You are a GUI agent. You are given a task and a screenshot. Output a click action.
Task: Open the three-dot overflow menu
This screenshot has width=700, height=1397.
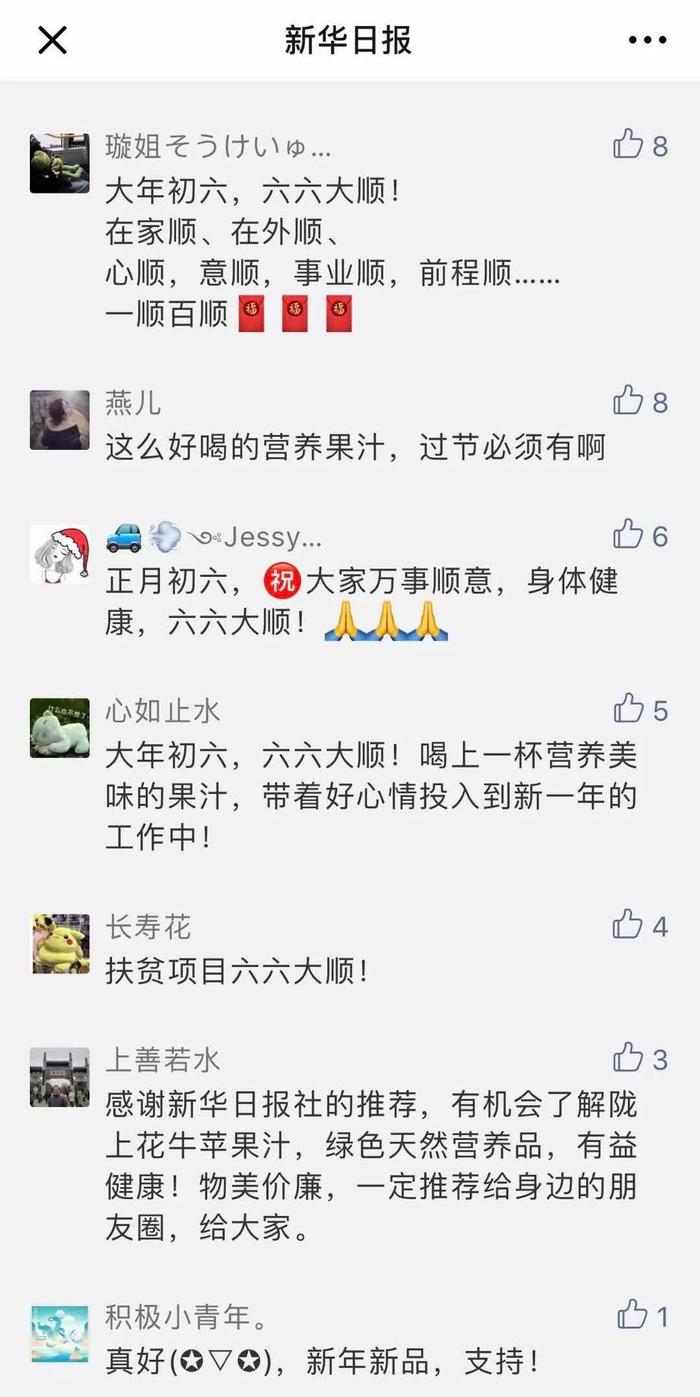pyautogui.click(x=647, y=40)
